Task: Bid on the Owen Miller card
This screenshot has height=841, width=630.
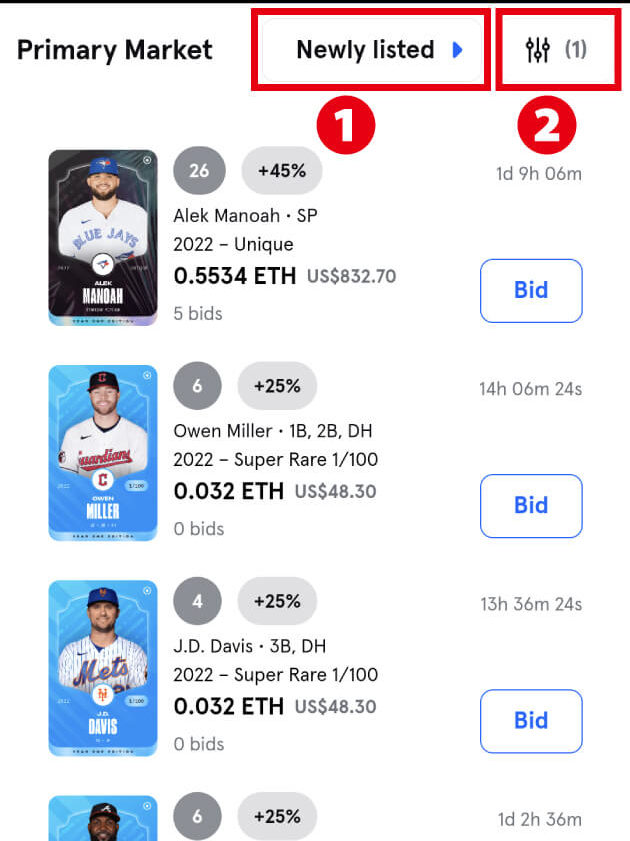Action: point(531,505)
